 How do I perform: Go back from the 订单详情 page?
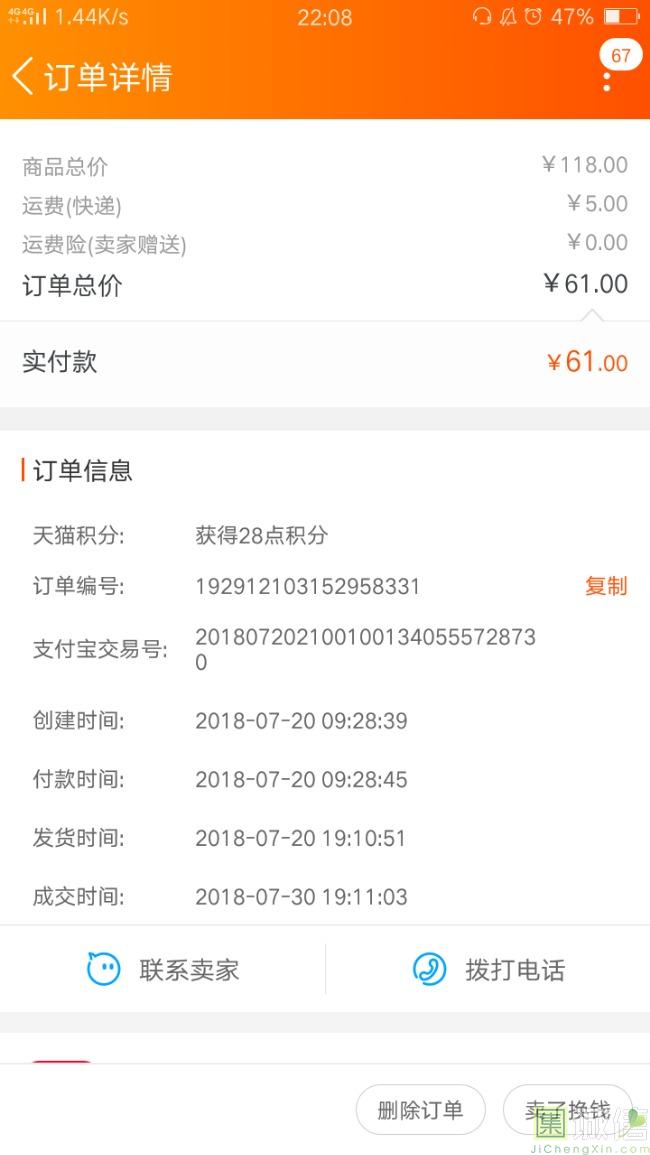24,76
